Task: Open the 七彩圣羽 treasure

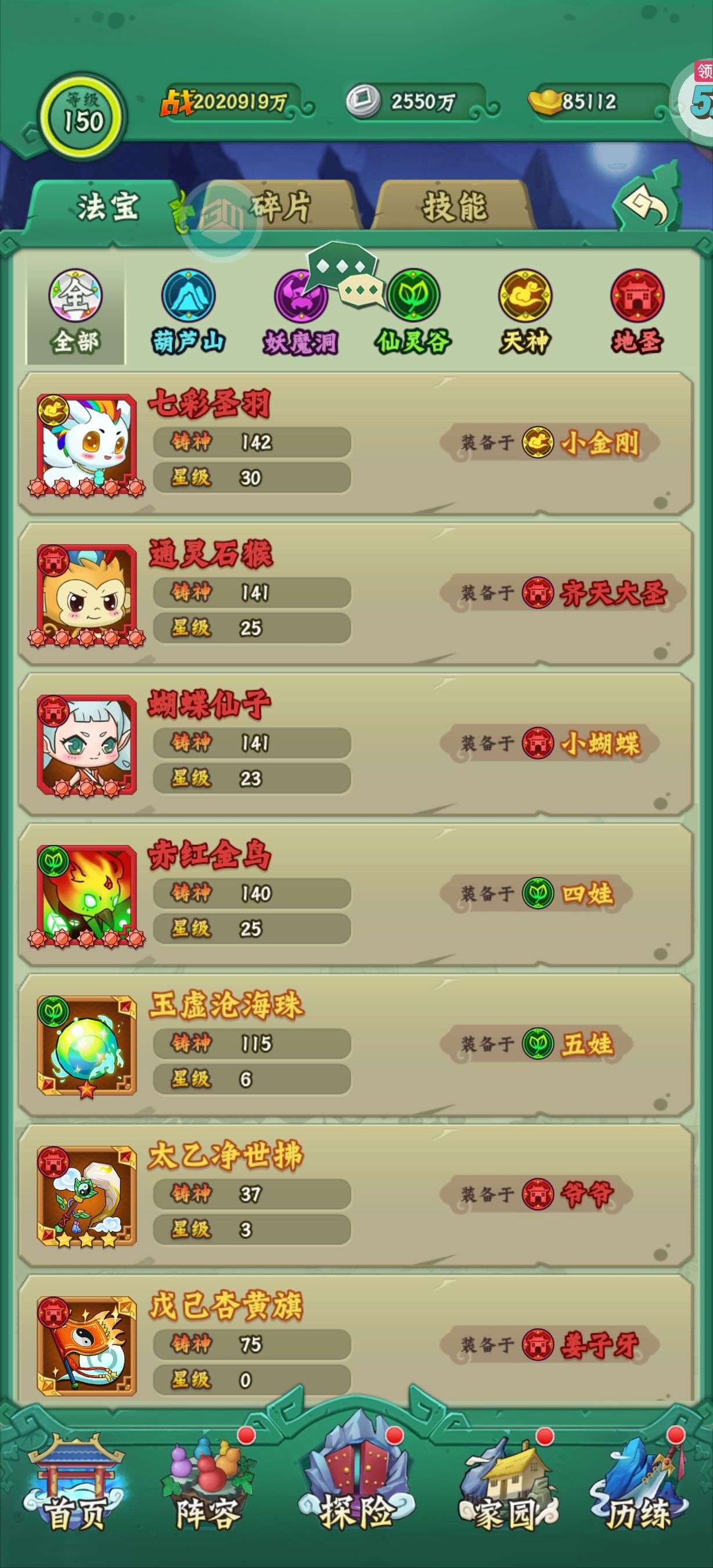Action: [356, 444]
